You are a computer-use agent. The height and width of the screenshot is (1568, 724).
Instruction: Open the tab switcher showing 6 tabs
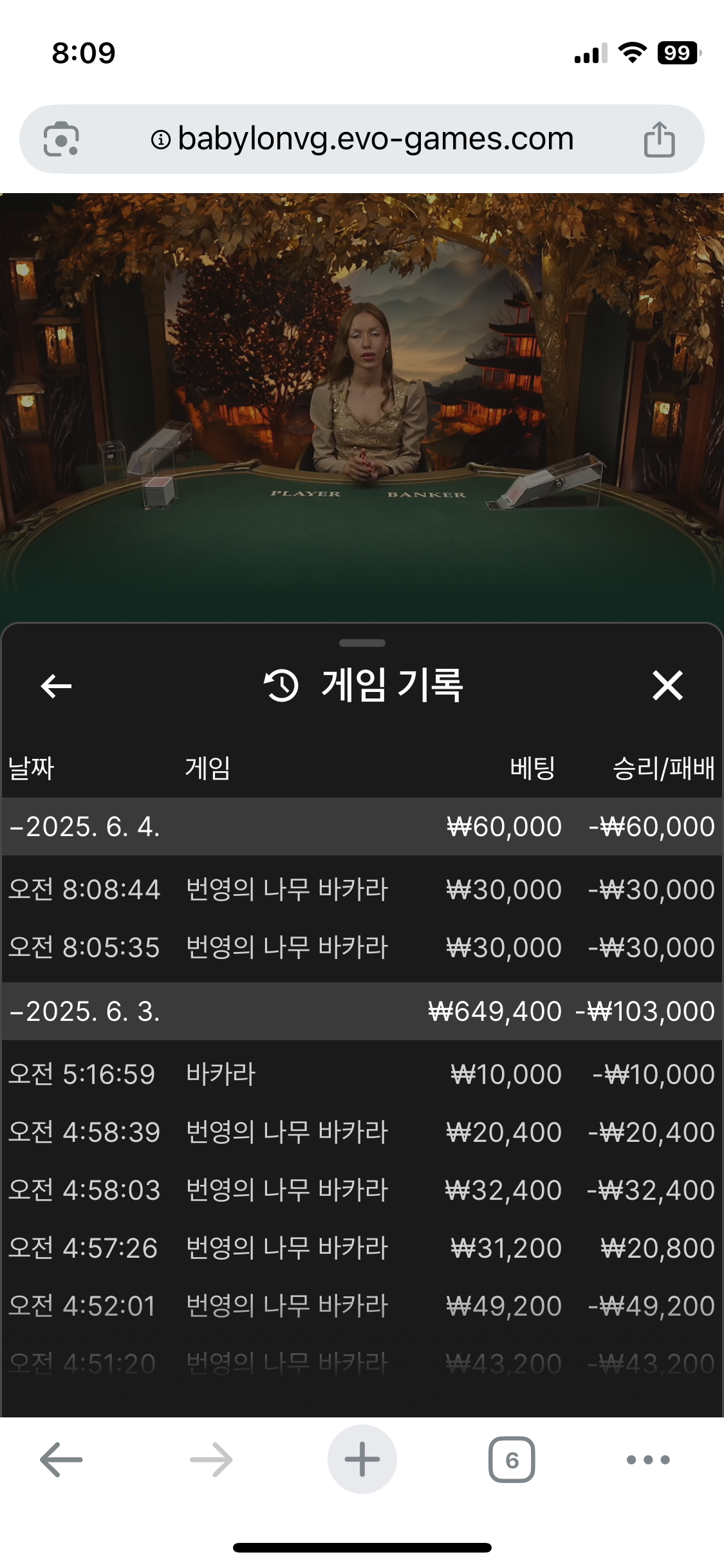pyautogui.click(x=512, y=1460)
